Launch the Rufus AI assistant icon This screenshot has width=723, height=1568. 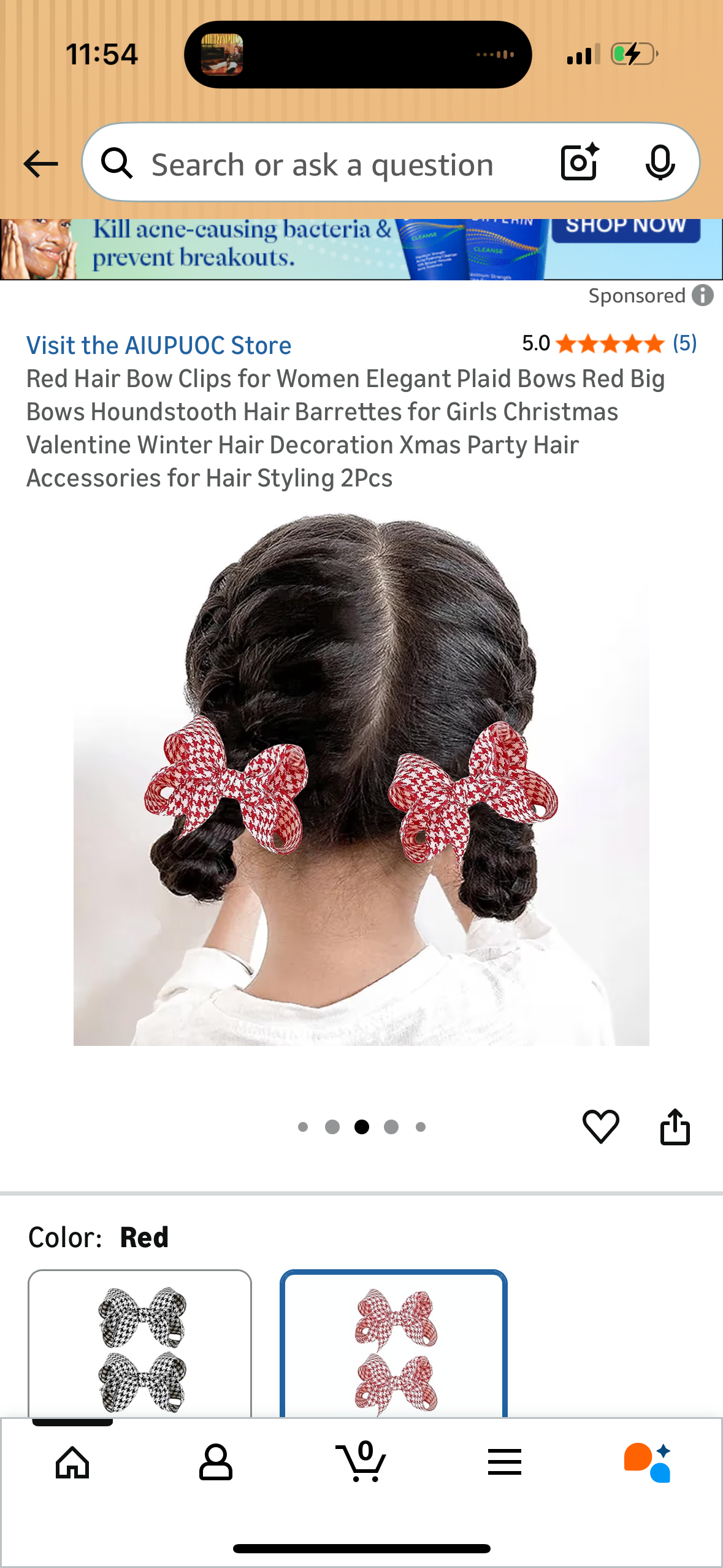pos(646,1463)
